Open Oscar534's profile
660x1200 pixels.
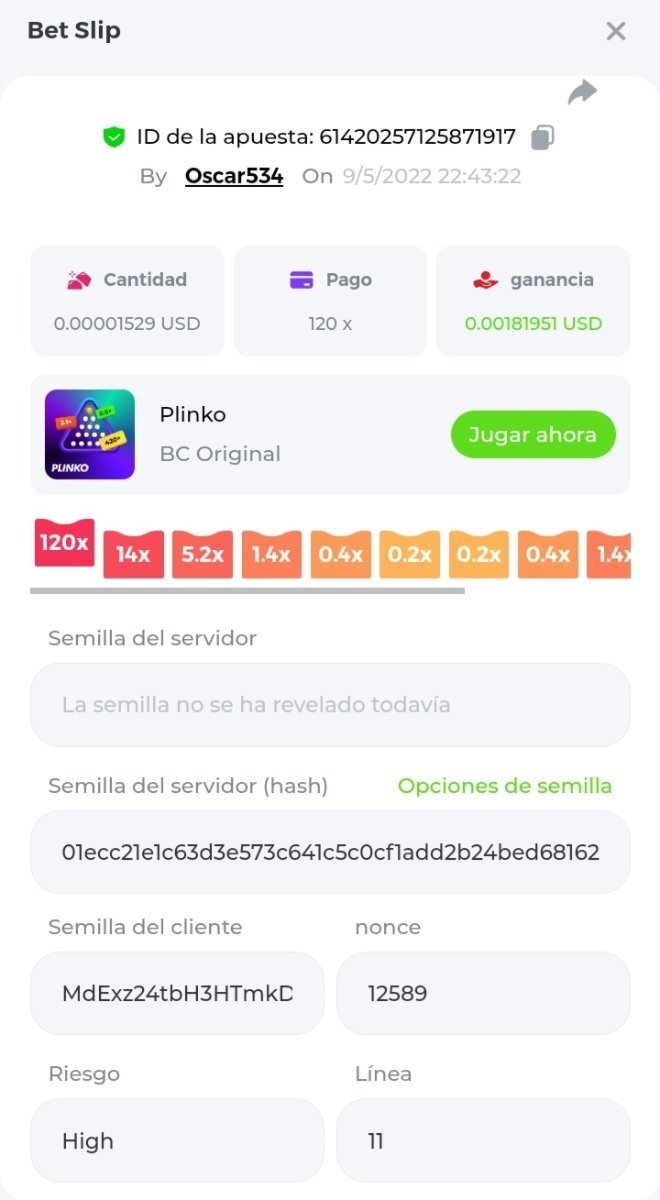[x=234, y=176]
